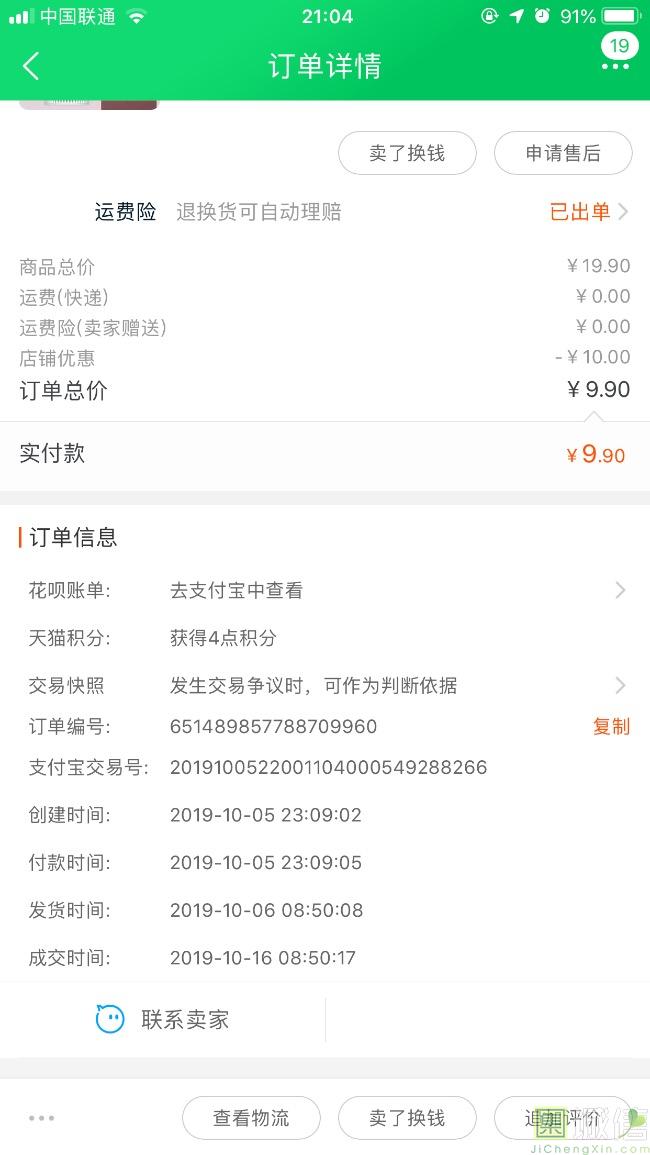
Task: Go back from the order details page
Action: click(x=31, y=67)
